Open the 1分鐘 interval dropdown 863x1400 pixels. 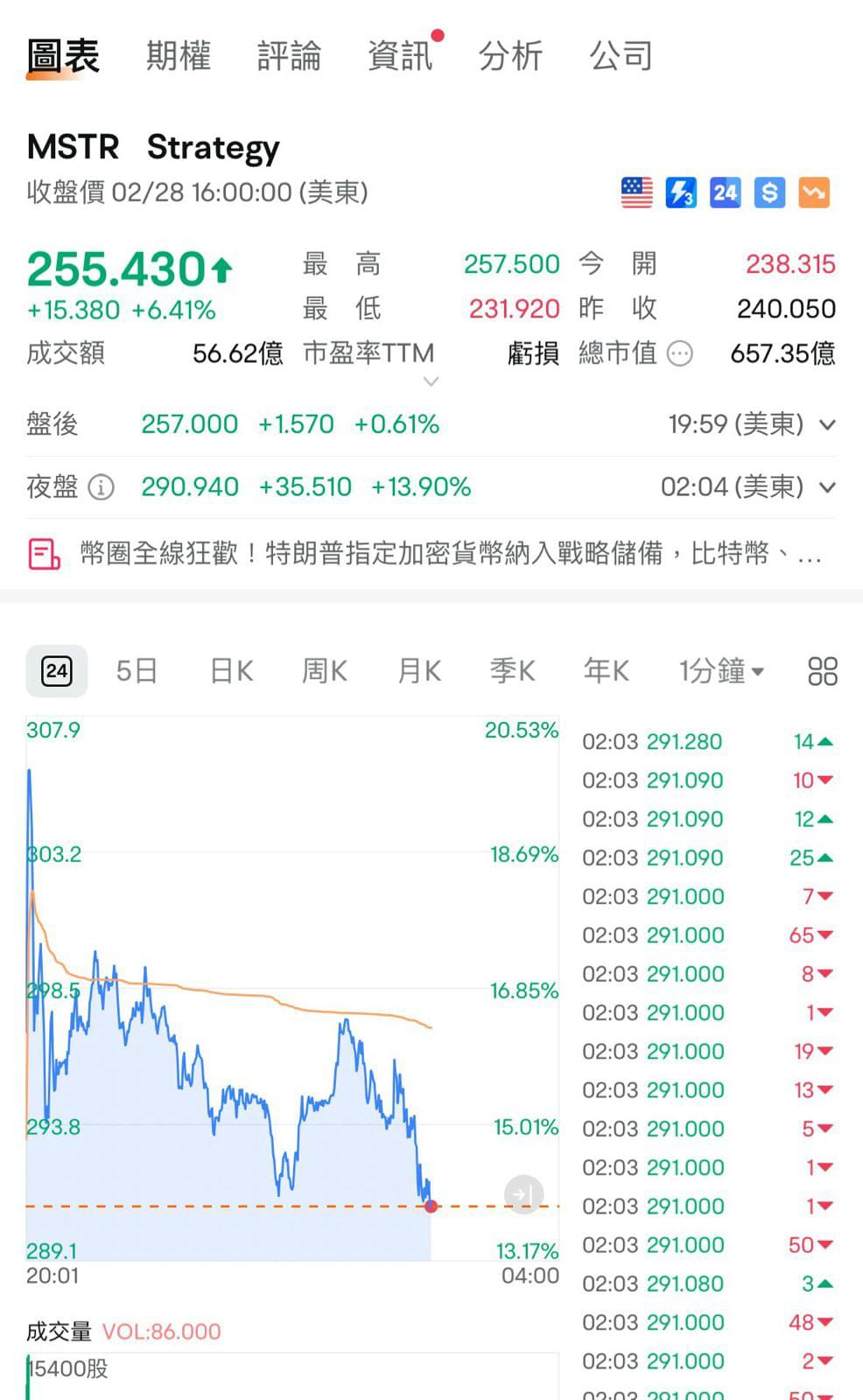722,671
